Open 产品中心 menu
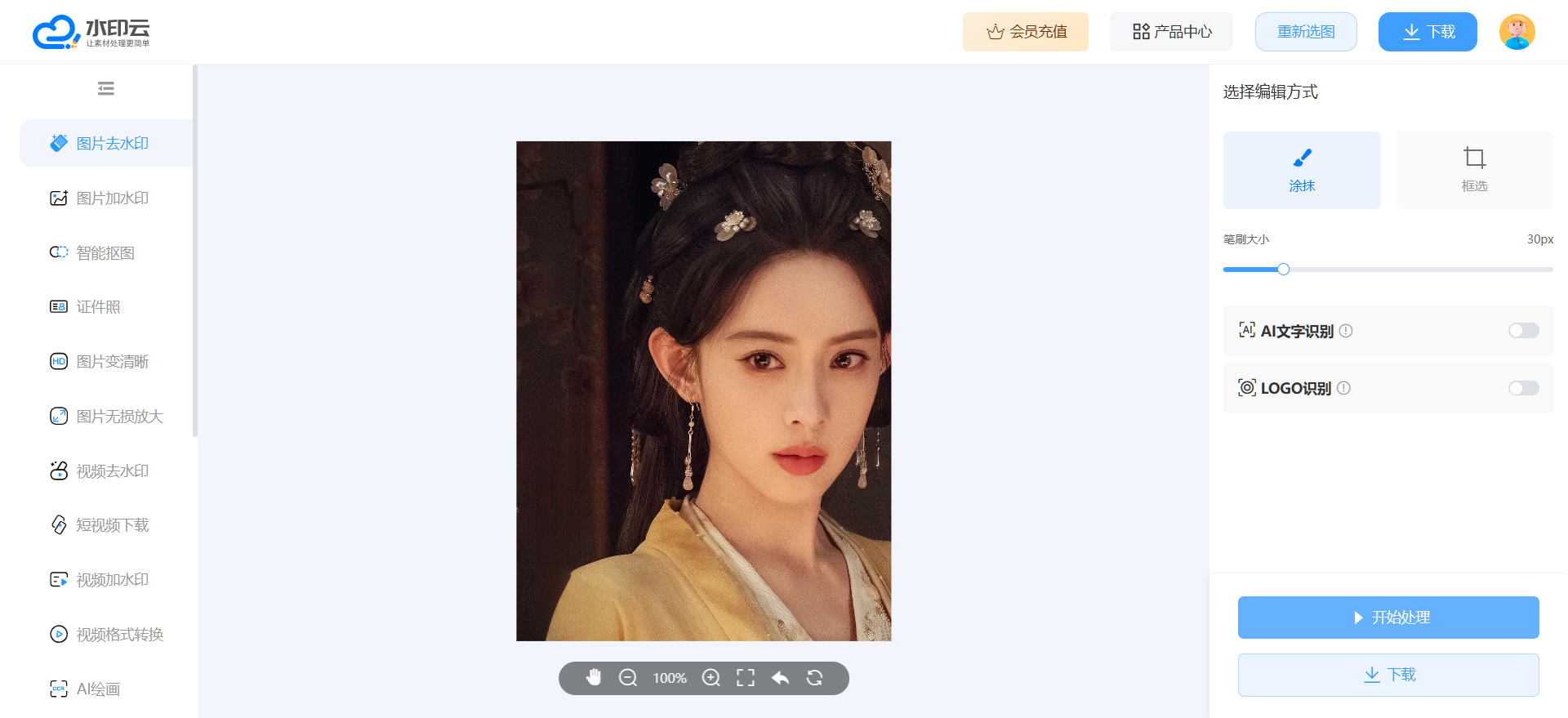Screen dimensions: 1568x718 pos(1171,32)
